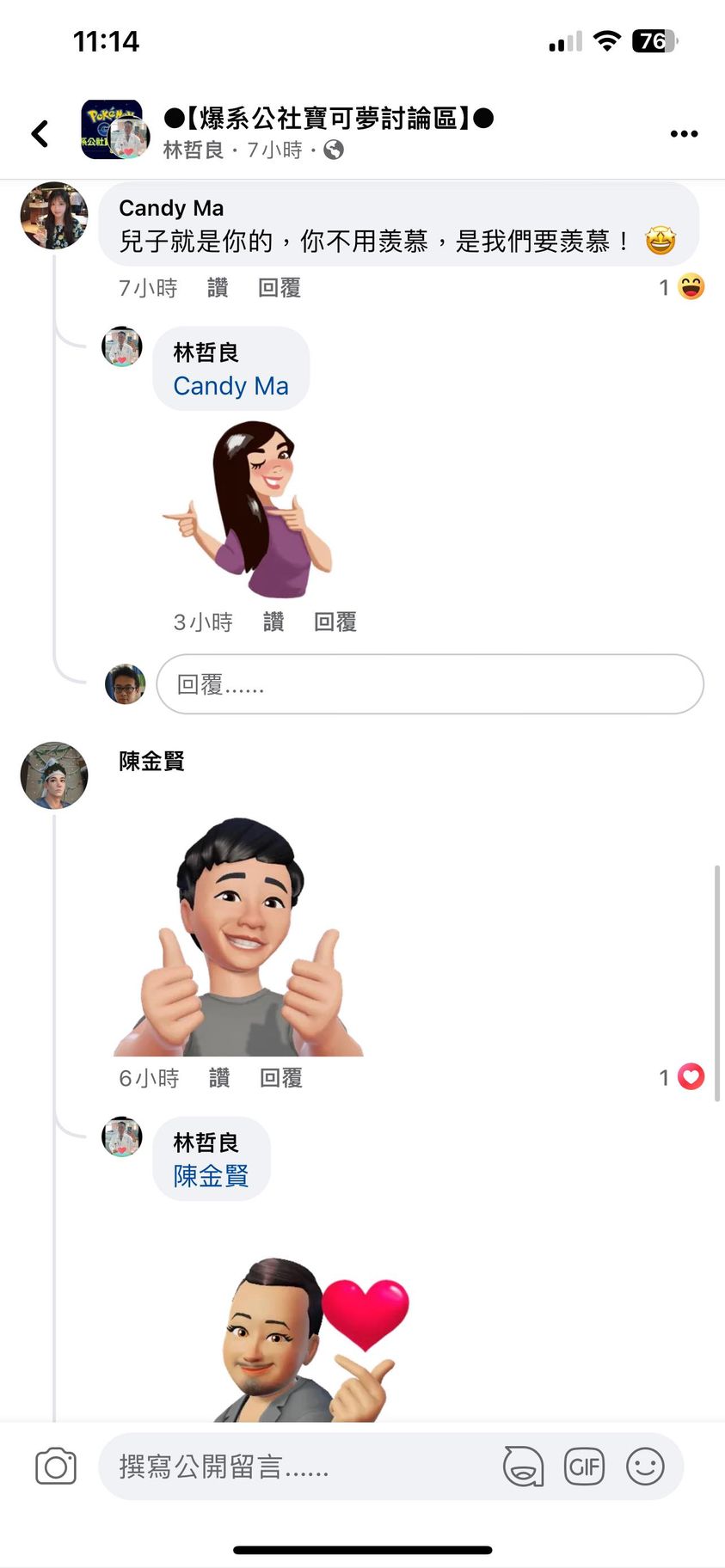
Task: View reactions on Candy Ma's comment
Action: 681,287
